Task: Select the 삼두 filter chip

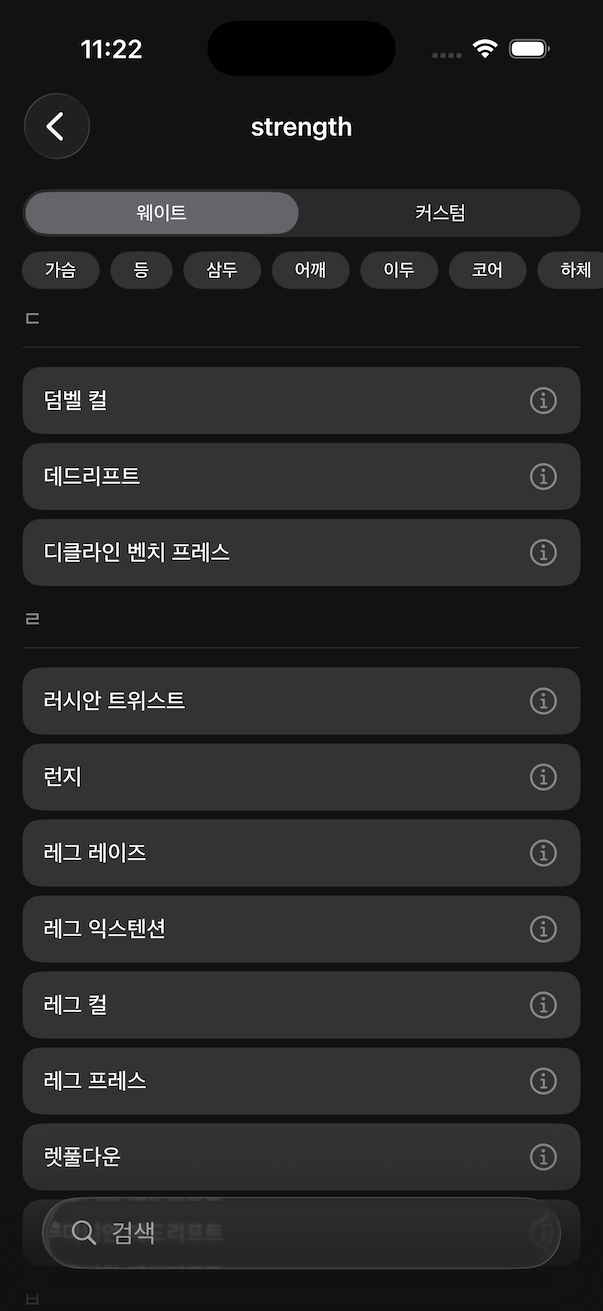Action: [222, 270]
